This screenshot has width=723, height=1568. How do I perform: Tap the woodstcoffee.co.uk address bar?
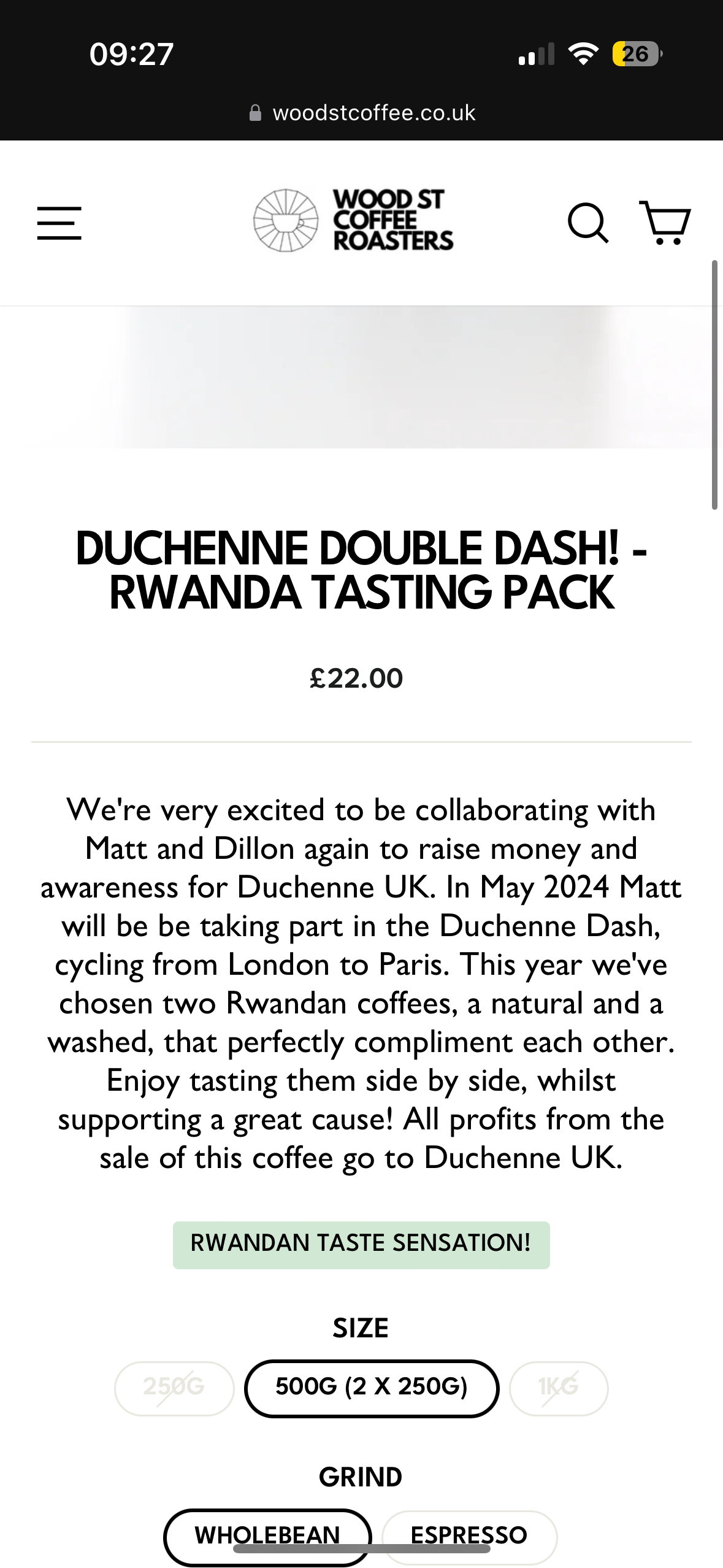pos(362,113)
